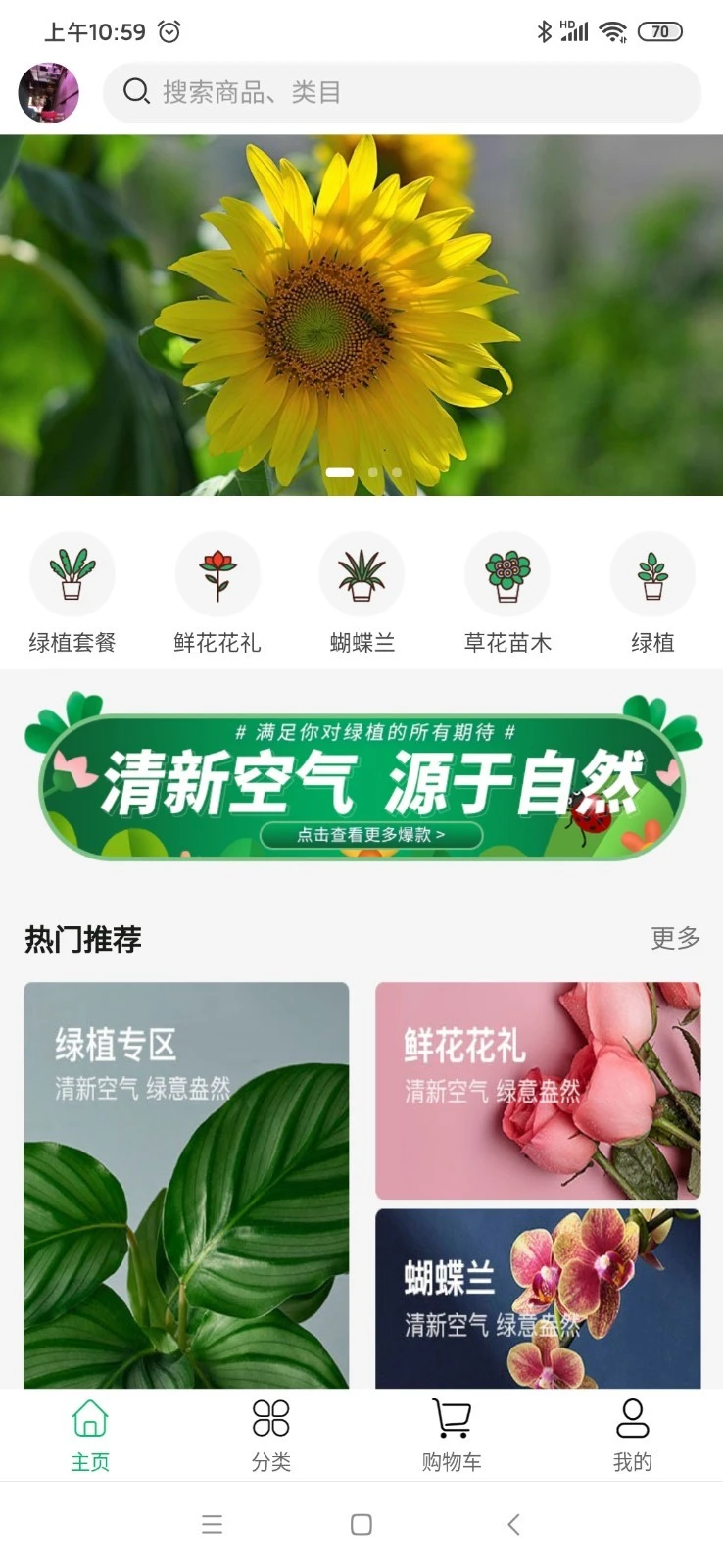Toggle the alarm clock status icon
723x1568 pixels.
coord(169,31)
